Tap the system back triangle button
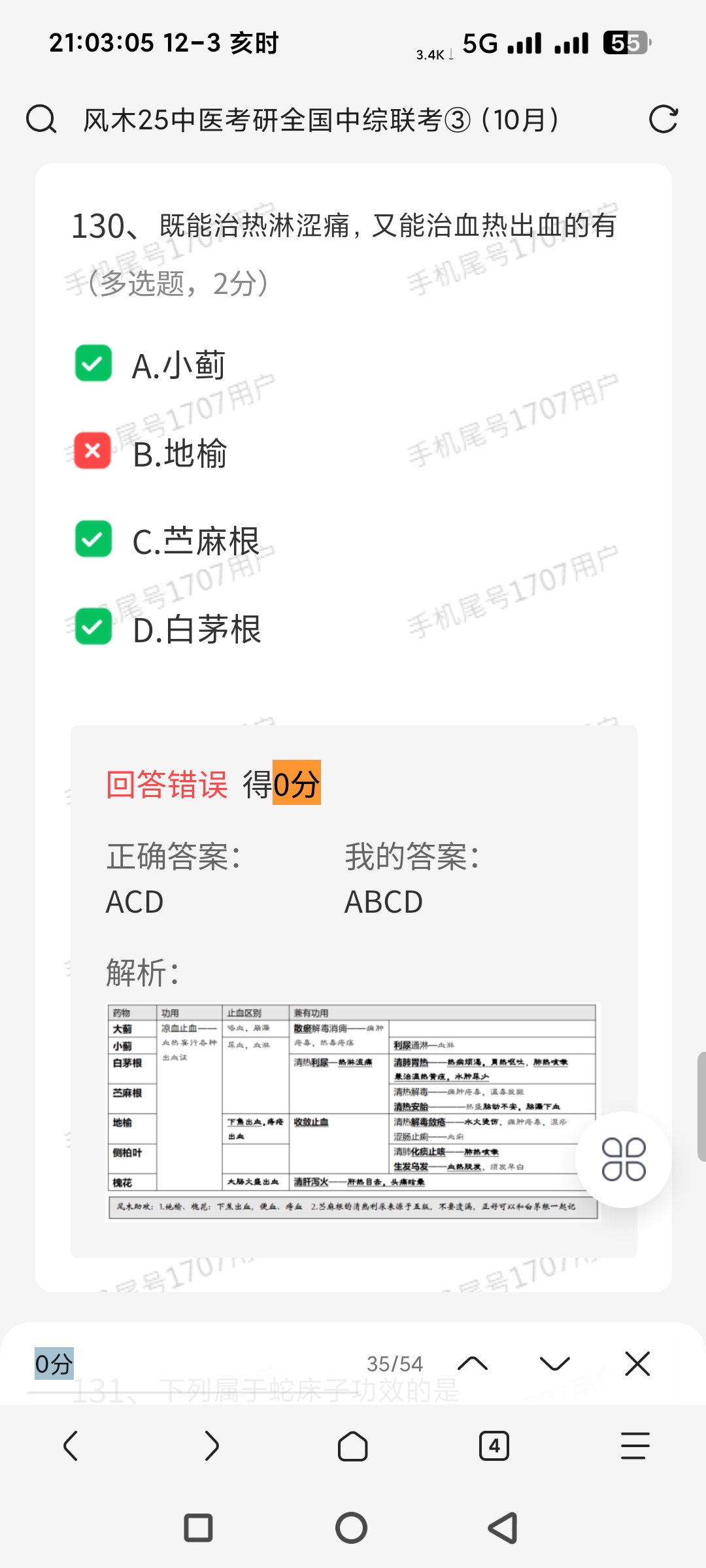This screenshot has height=1568, width=706. click(503, 1528)
